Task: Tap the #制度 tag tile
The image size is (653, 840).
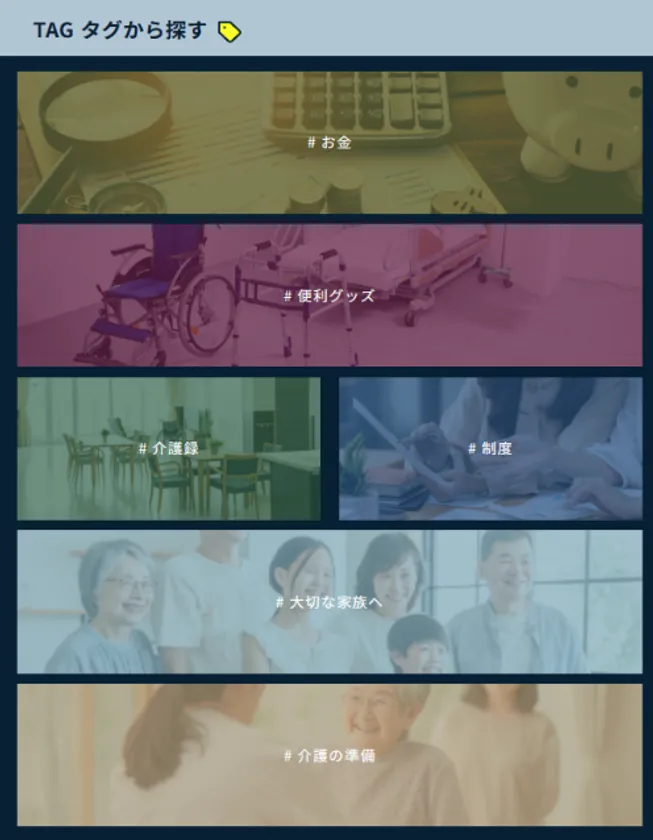Action: click(x=490, y=448)
